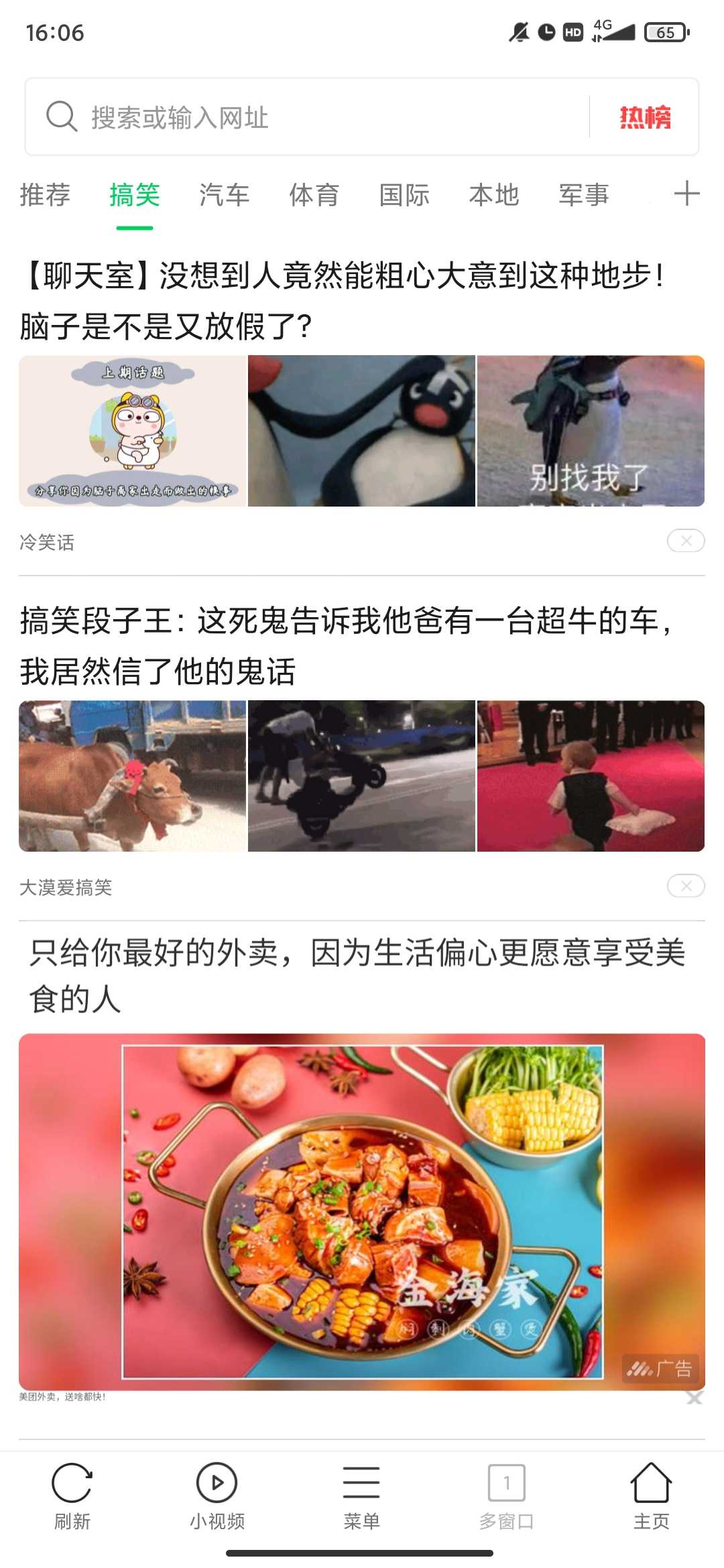Tap the plus icon to add more channels
Screen dimensions: 724x1568
click(686, 194)
